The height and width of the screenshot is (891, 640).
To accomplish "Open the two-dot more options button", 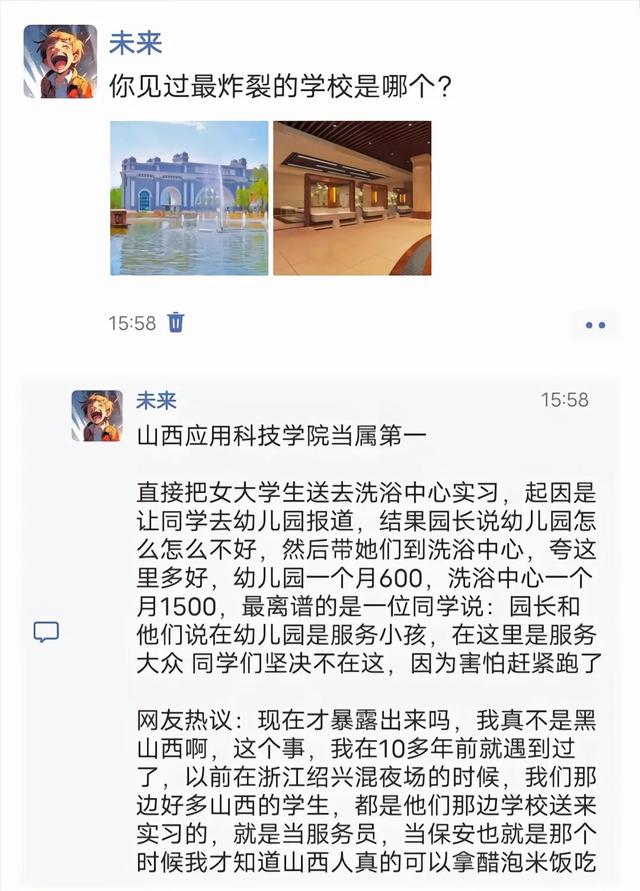I will click(x=595, y=324).
